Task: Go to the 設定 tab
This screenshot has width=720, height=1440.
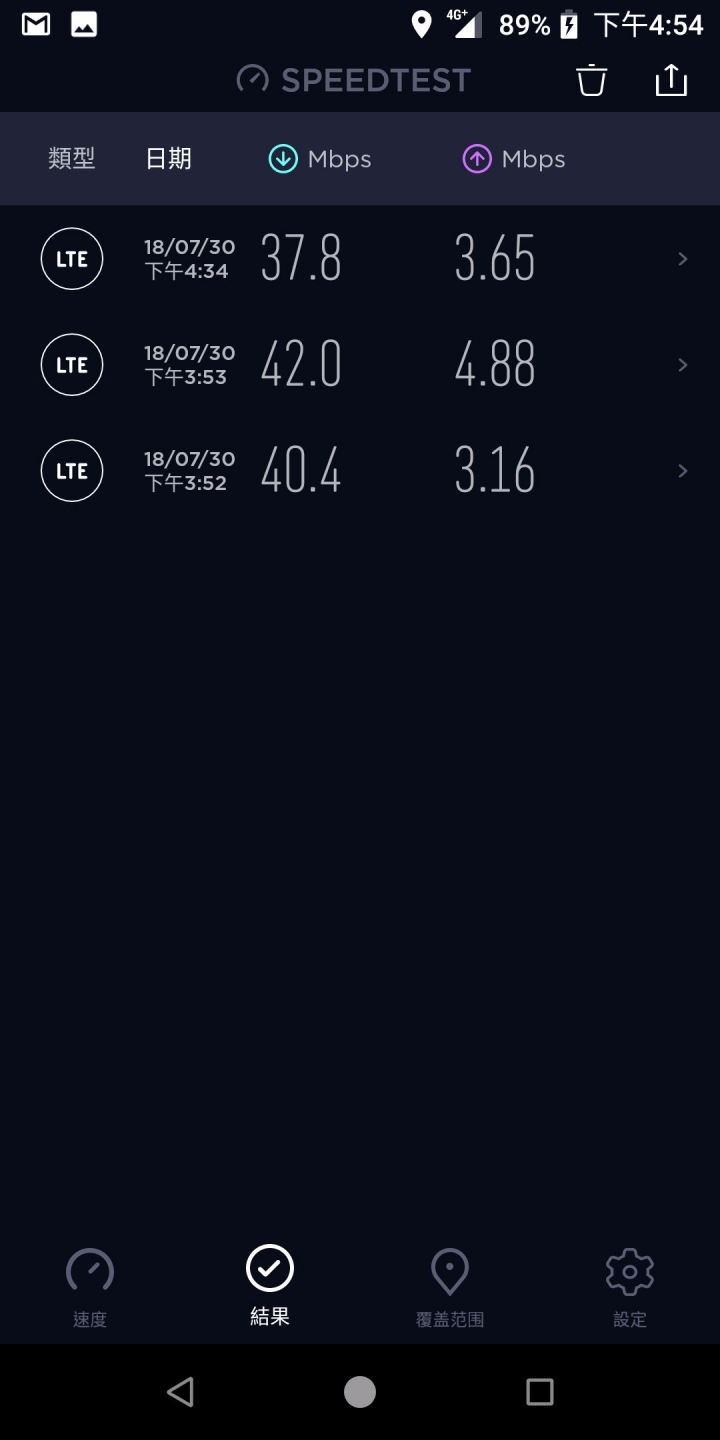Action: click(630, 1288)
